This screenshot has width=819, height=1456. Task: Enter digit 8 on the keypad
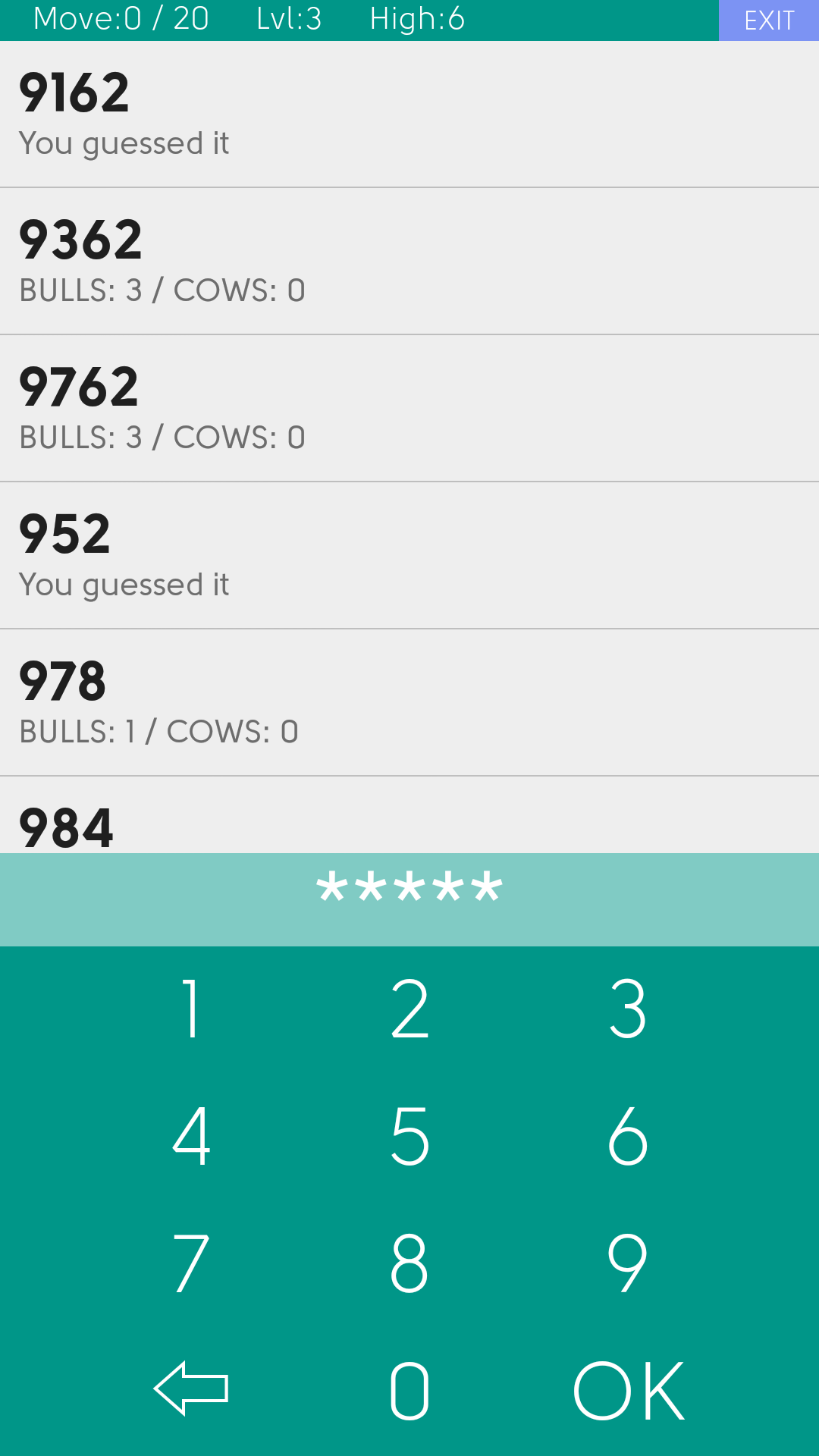[x=409, y=1263]
